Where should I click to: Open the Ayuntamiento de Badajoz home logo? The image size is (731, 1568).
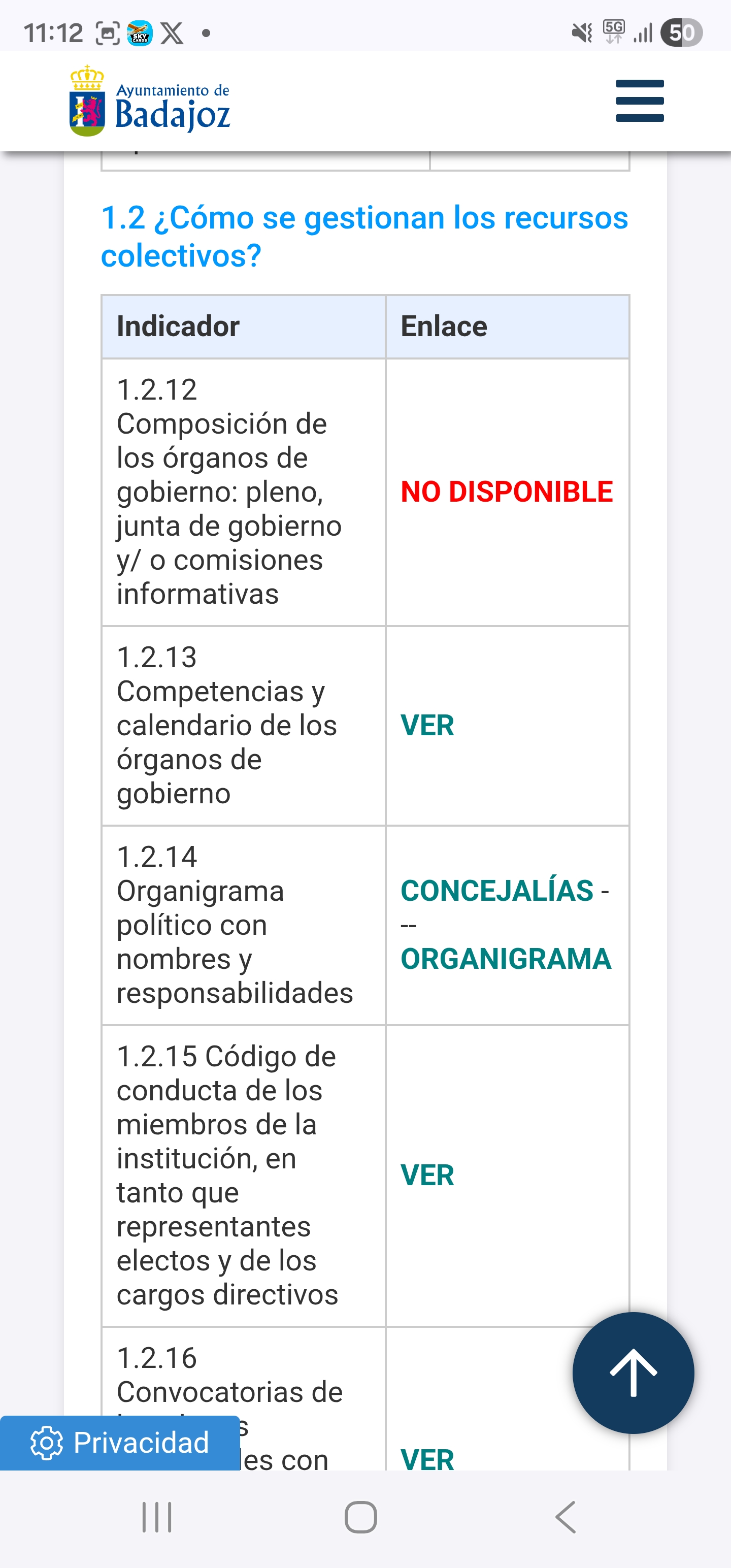point(150,102)
